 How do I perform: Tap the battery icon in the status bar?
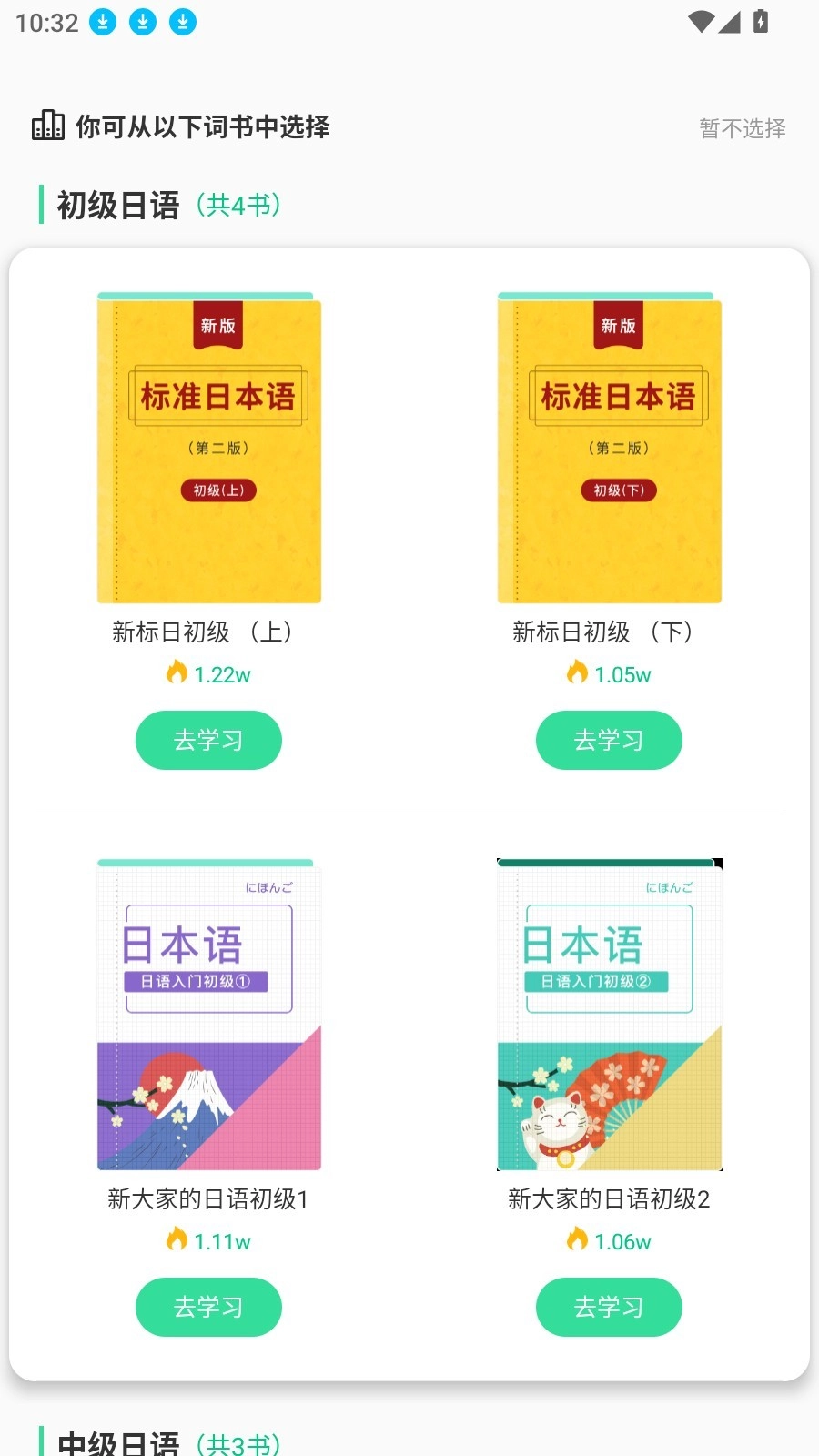761,20
